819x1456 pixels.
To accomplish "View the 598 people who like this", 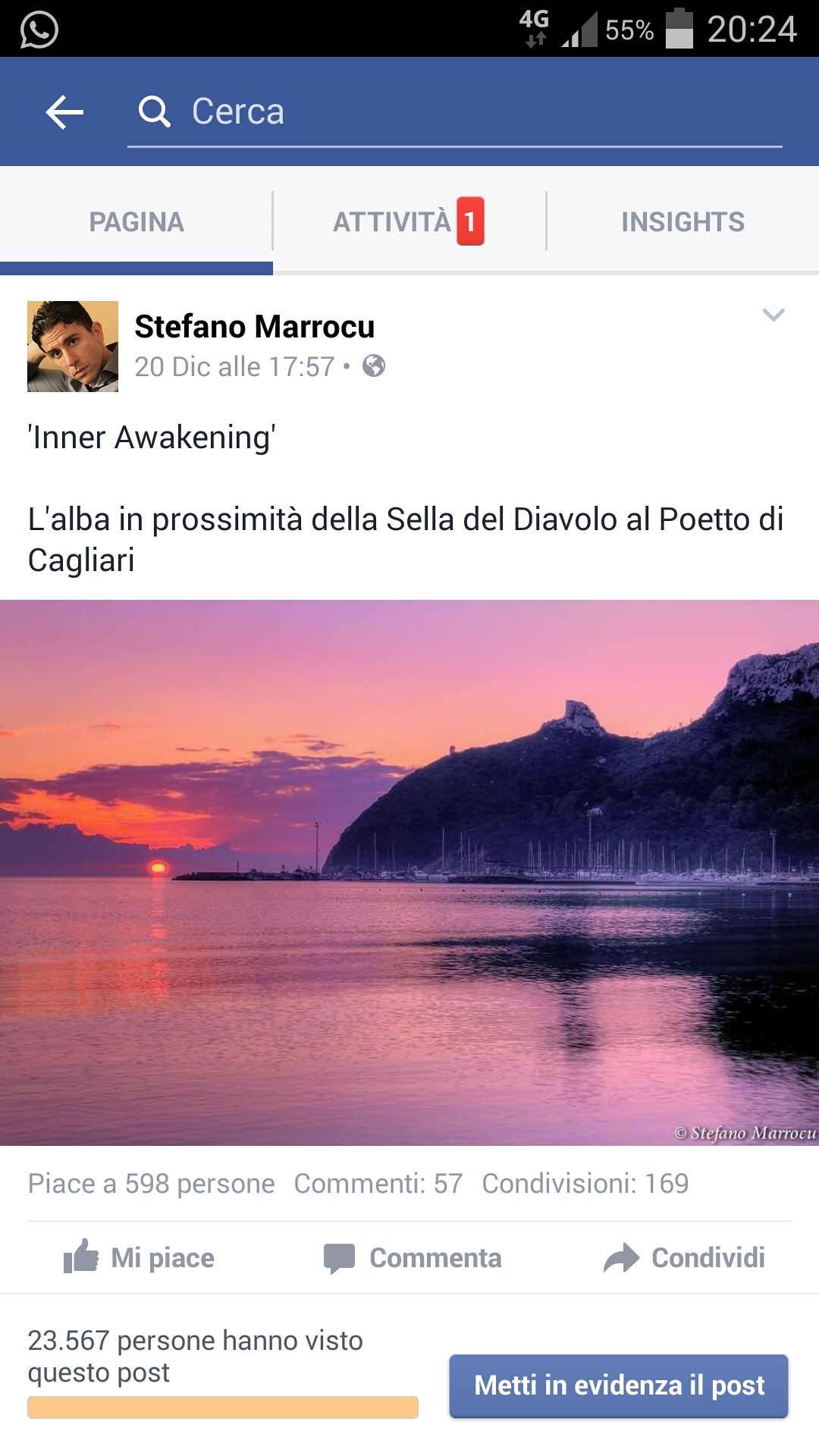I will [151, 1183].
